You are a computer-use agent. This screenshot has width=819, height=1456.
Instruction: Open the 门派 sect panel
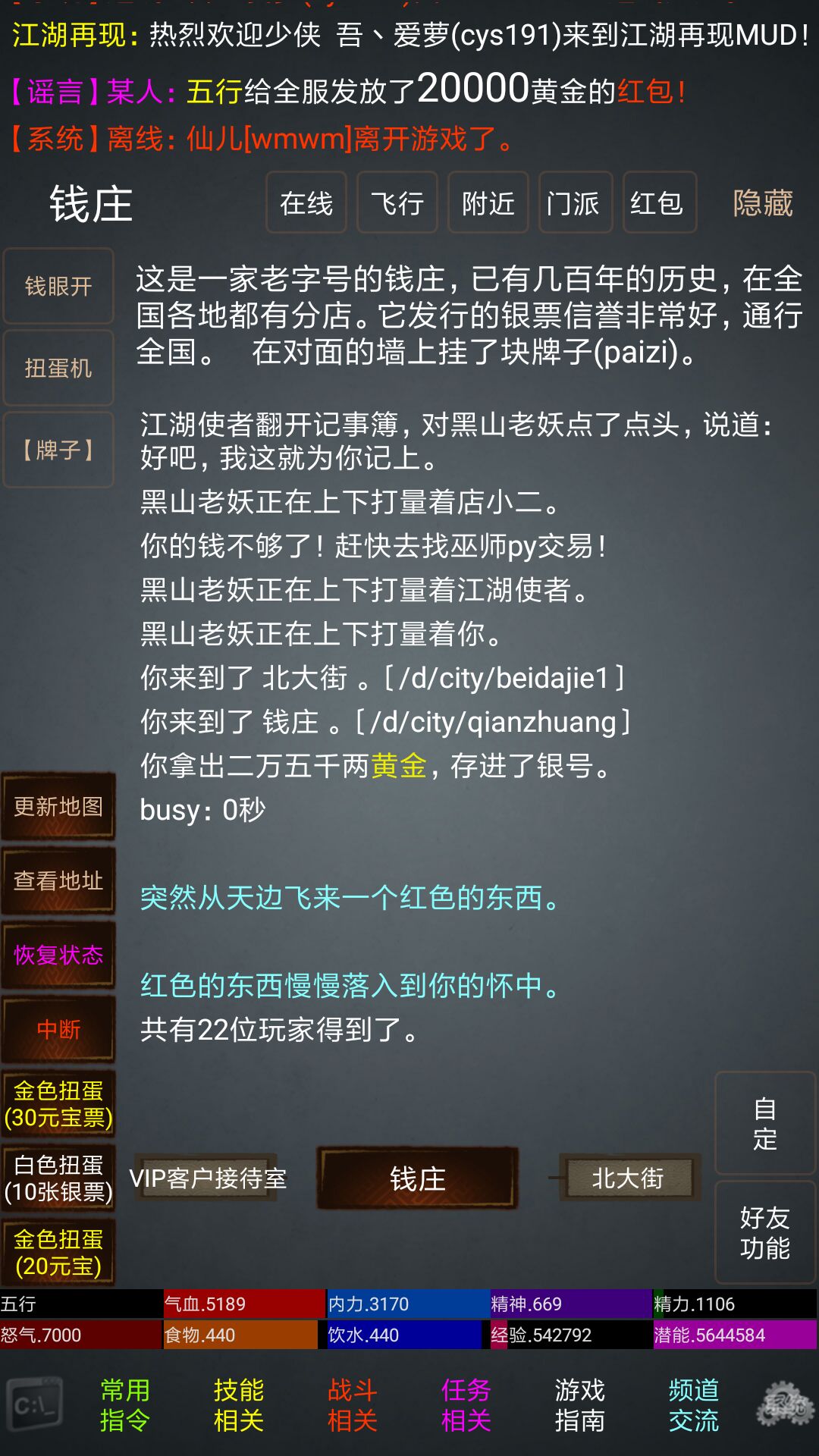pyautogui.click(x=575, y=202)
